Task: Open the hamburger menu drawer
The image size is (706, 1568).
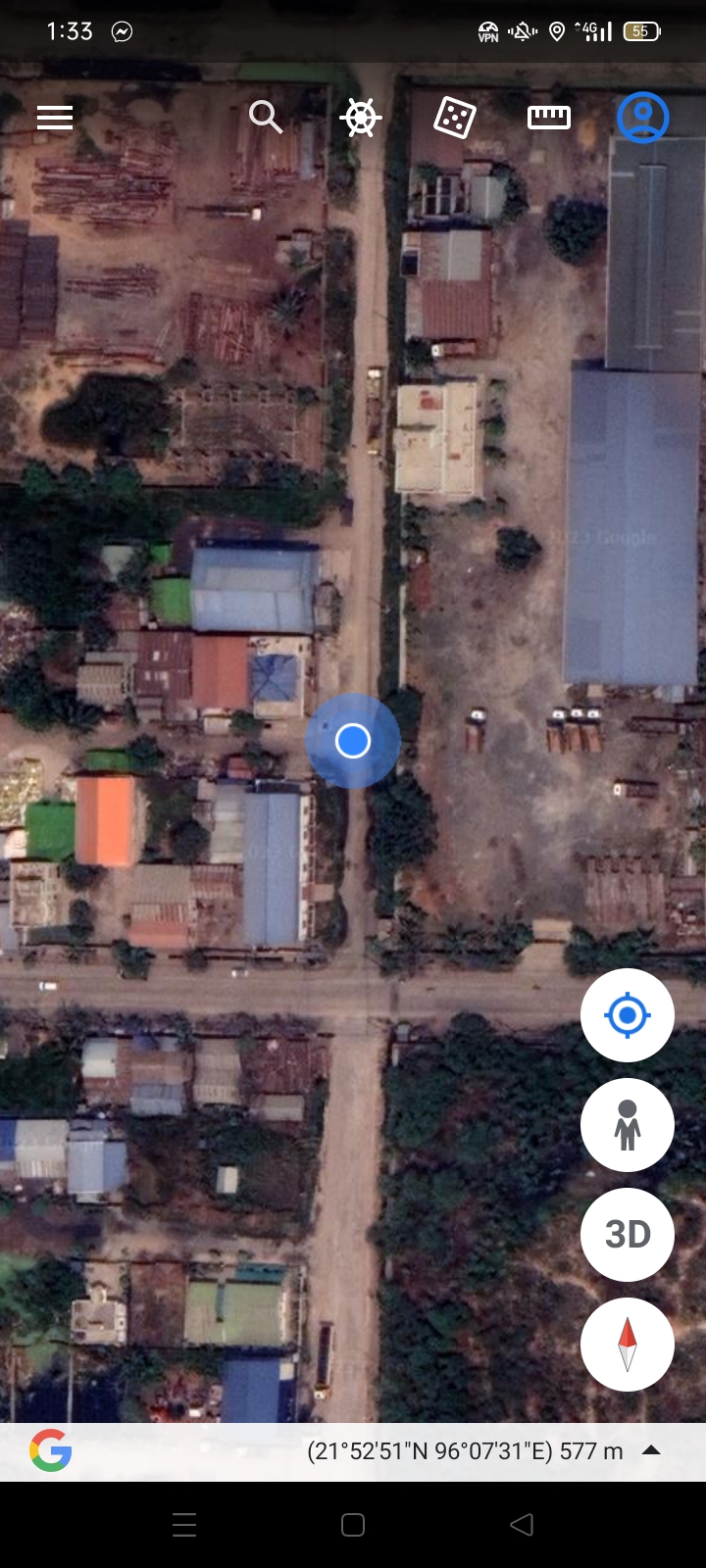Action: click(55, 119)
